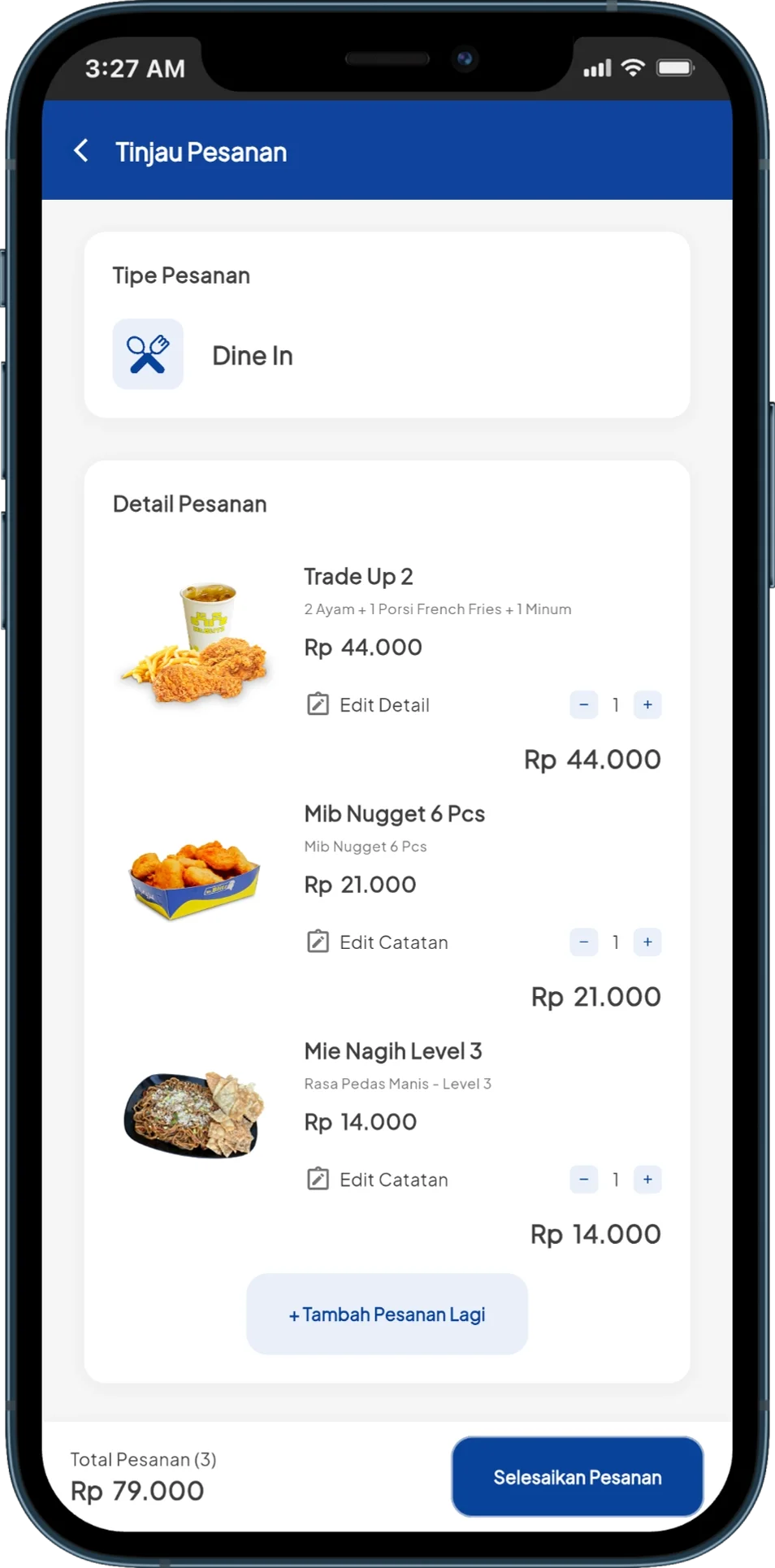Open Edit Catatan for Mib Nugget 6 Pcs
775x1568 pixels.
393,942
